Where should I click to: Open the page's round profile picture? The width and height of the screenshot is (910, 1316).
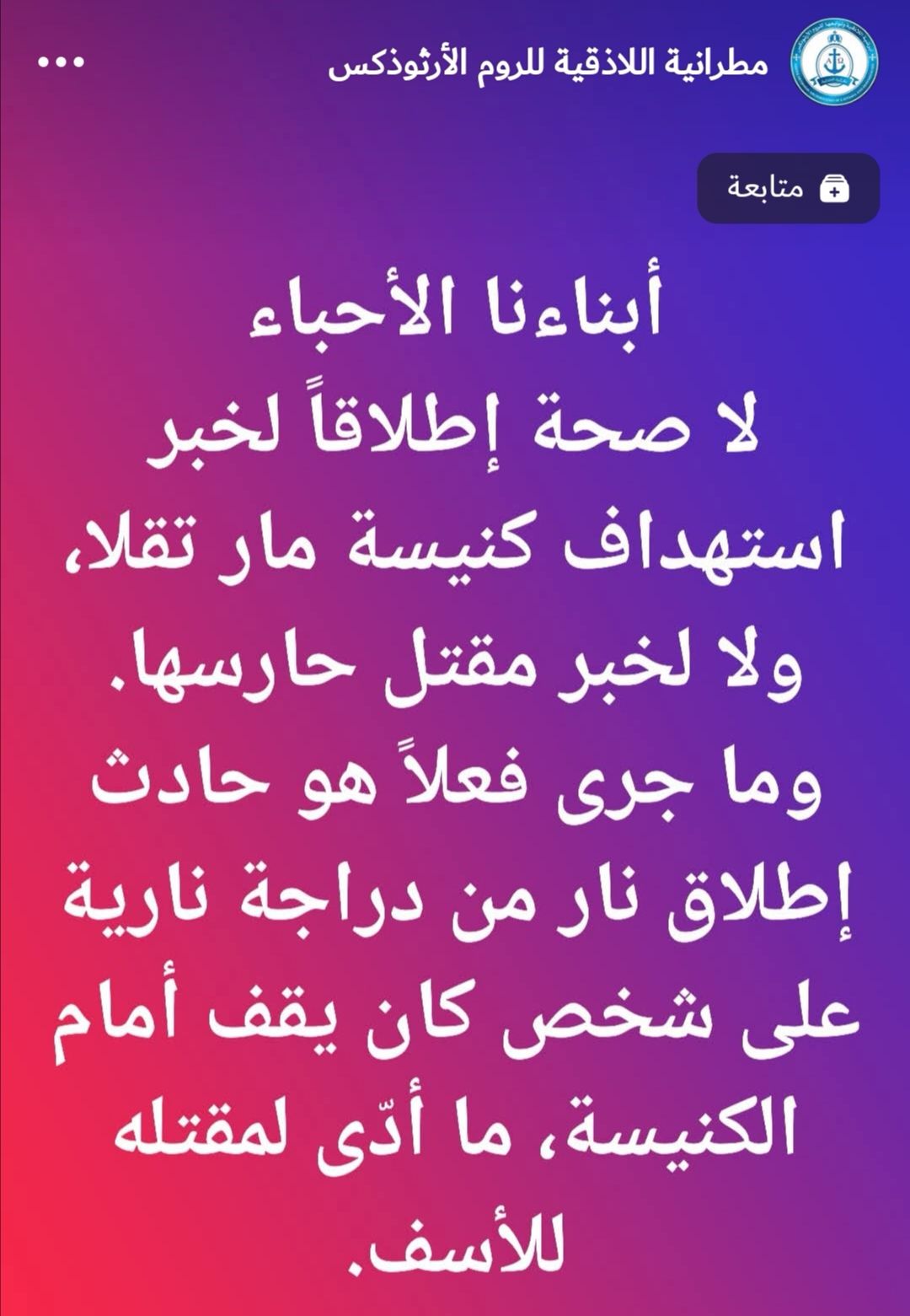[832, 65]
